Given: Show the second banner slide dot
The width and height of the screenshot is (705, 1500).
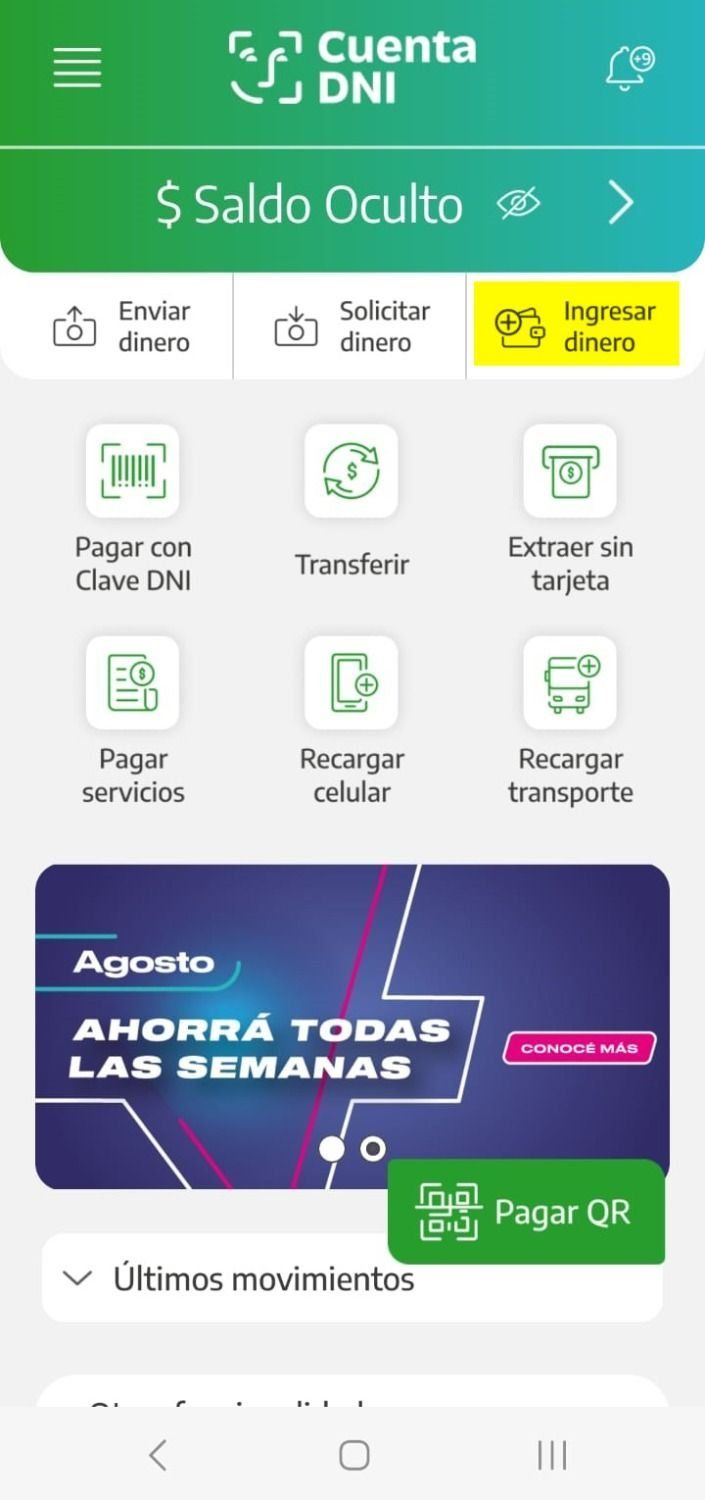Looking at the screenshot, I should tap(373, 1149).
